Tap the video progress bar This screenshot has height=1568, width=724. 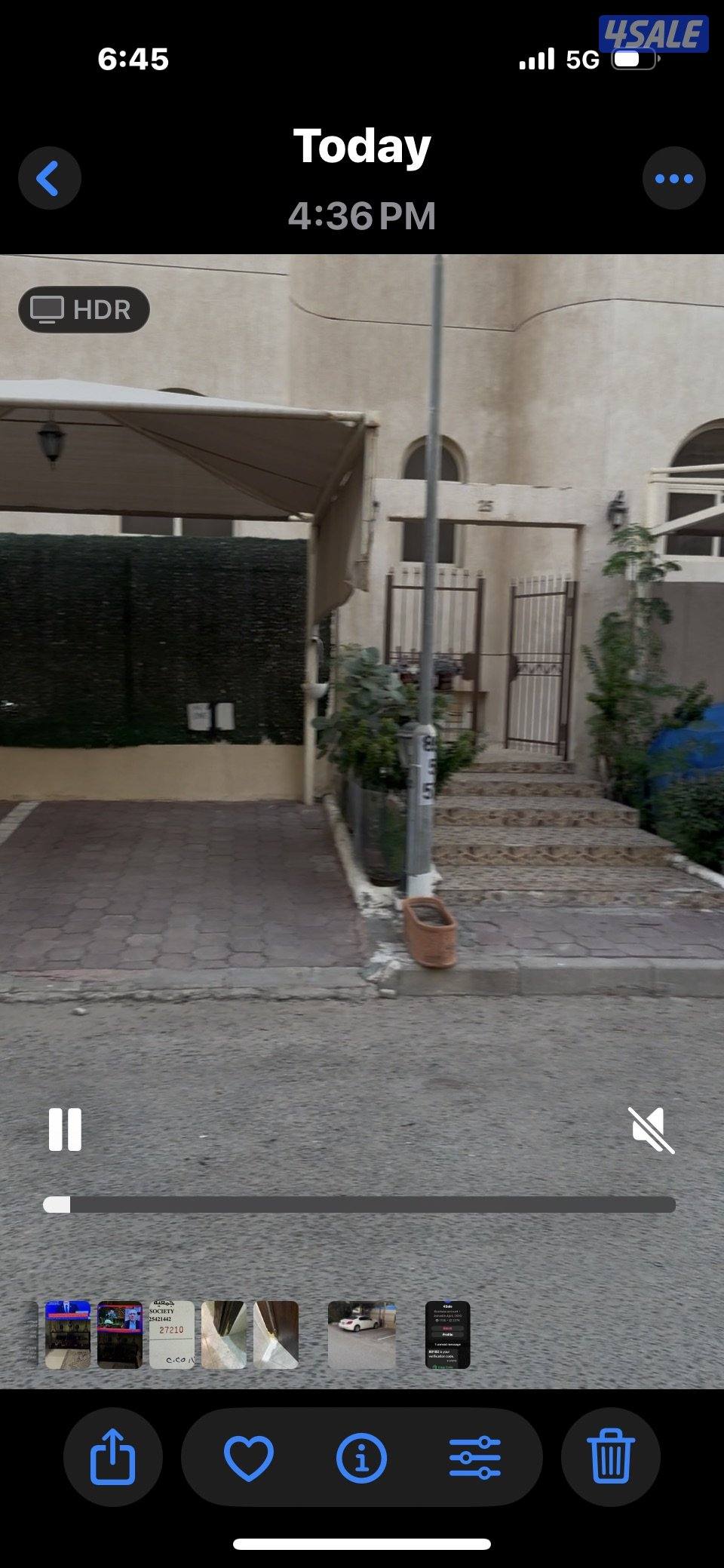359,1204
